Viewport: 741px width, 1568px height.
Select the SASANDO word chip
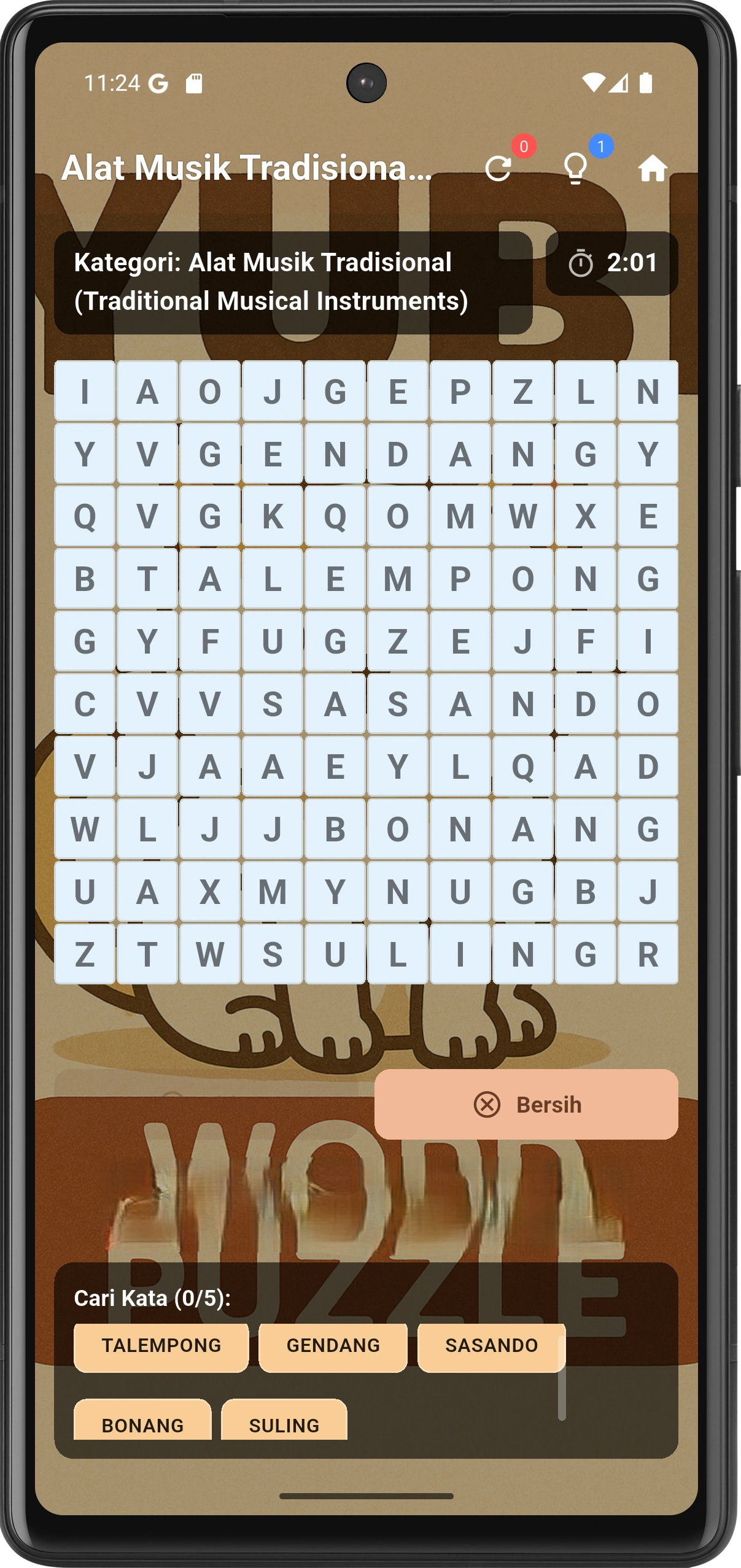tap(491, 1345)
